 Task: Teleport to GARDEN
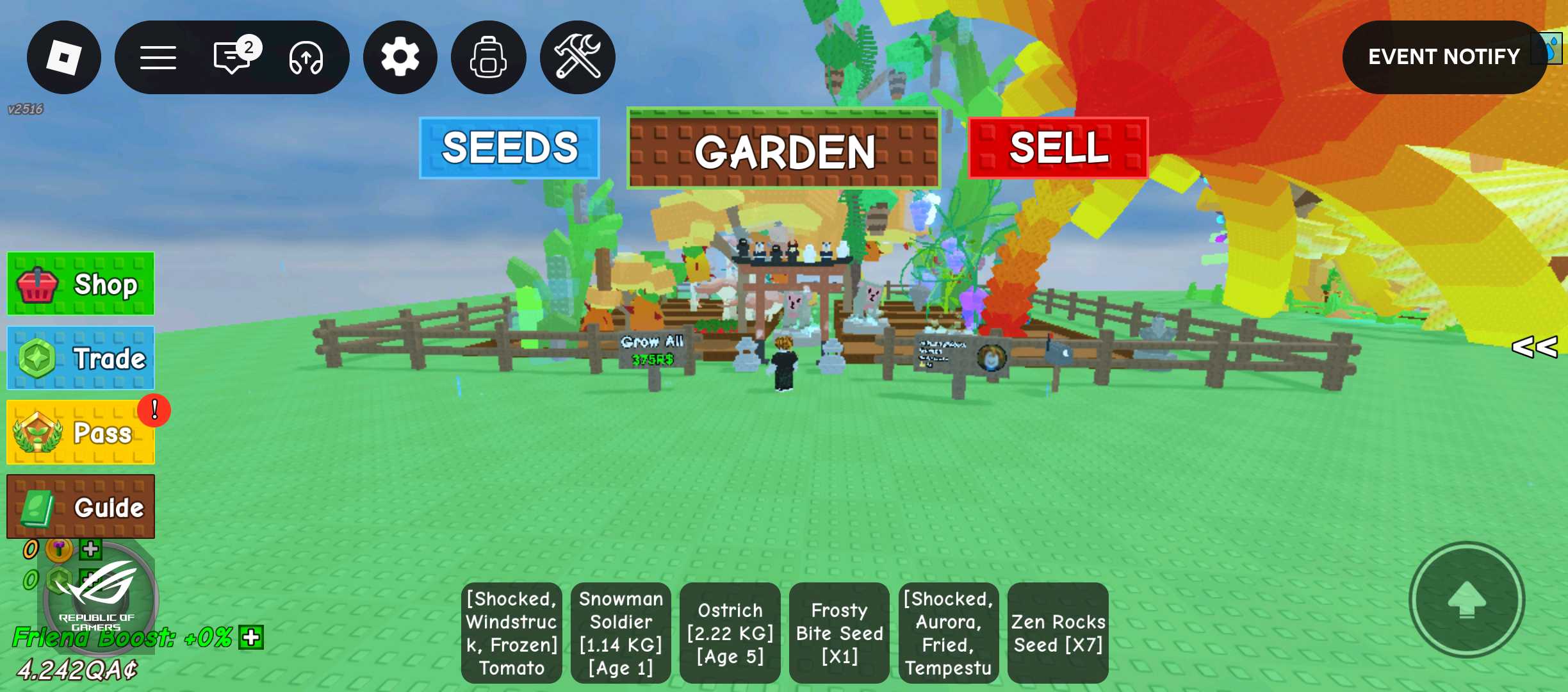coord(783,150)
